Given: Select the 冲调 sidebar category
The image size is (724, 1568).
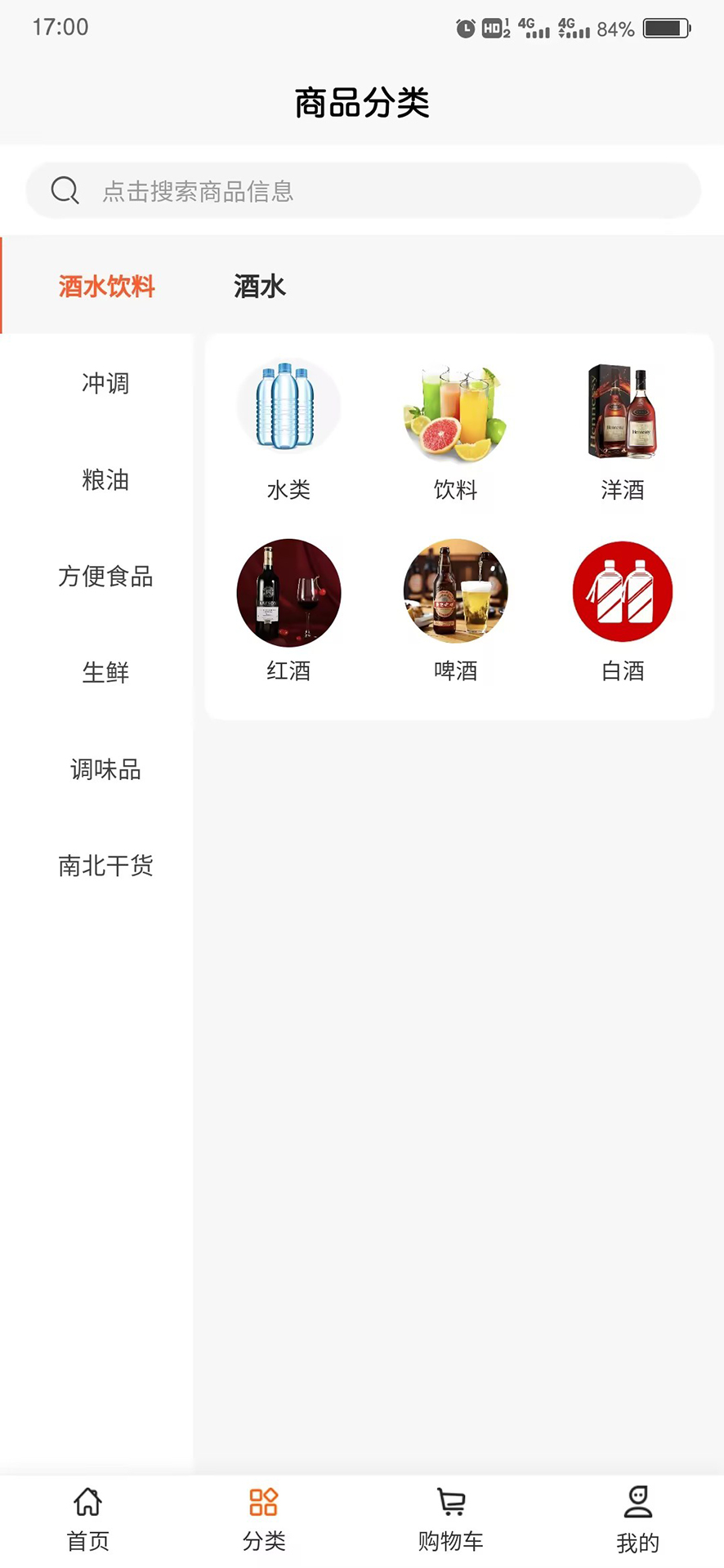Looking at the screenshot, I should [105, 384].
